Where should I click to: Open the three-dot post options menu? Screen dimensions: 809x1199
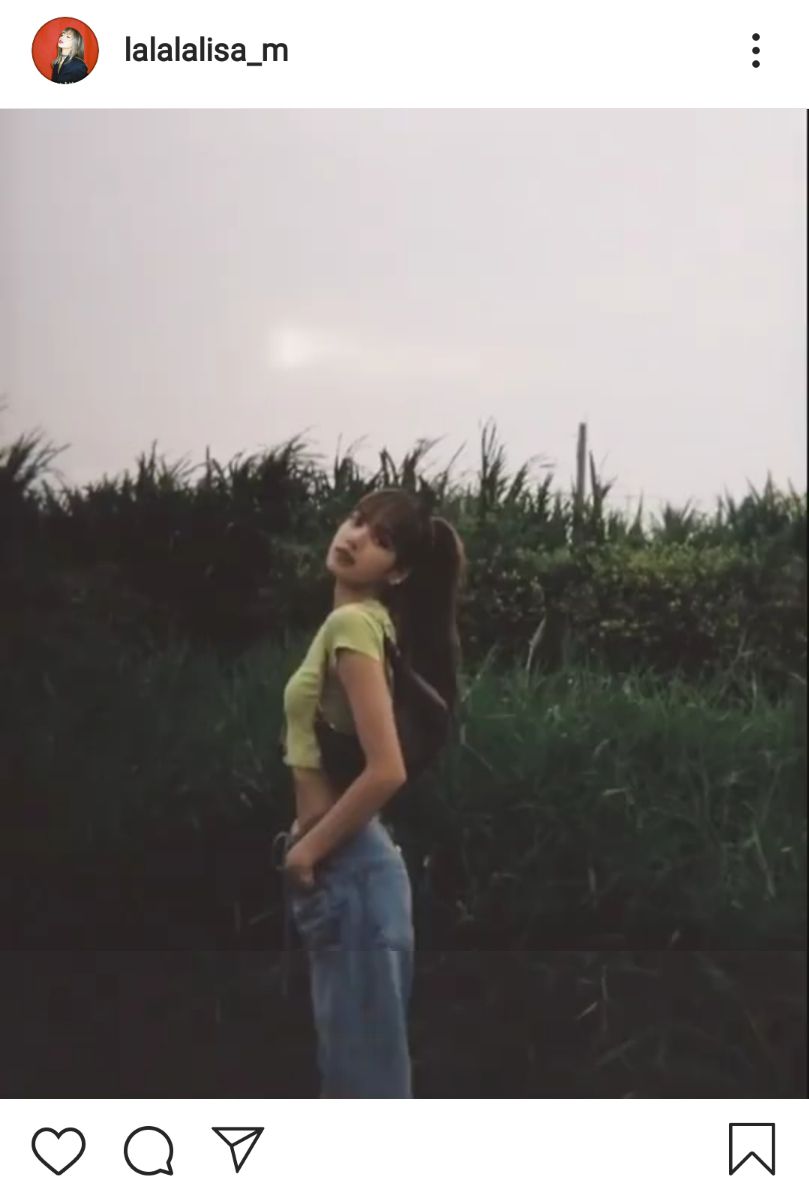click(755, 50)
